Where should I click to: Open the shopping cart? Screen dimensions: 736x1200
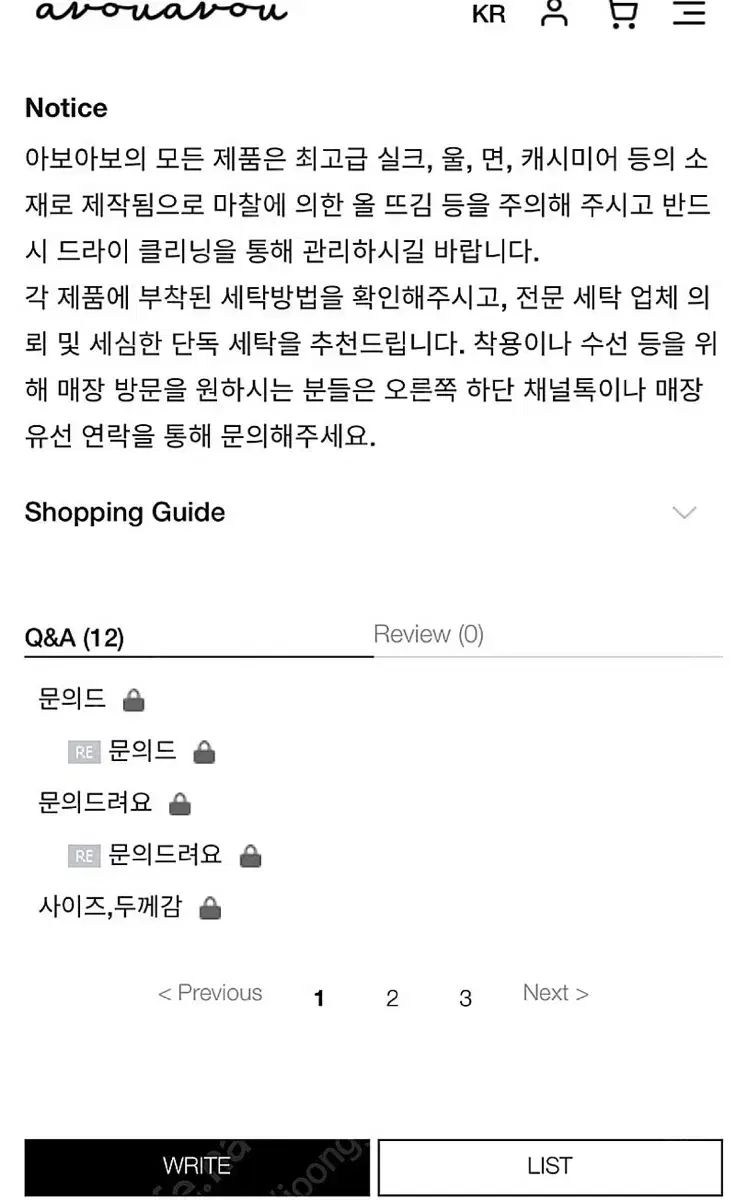623,13
